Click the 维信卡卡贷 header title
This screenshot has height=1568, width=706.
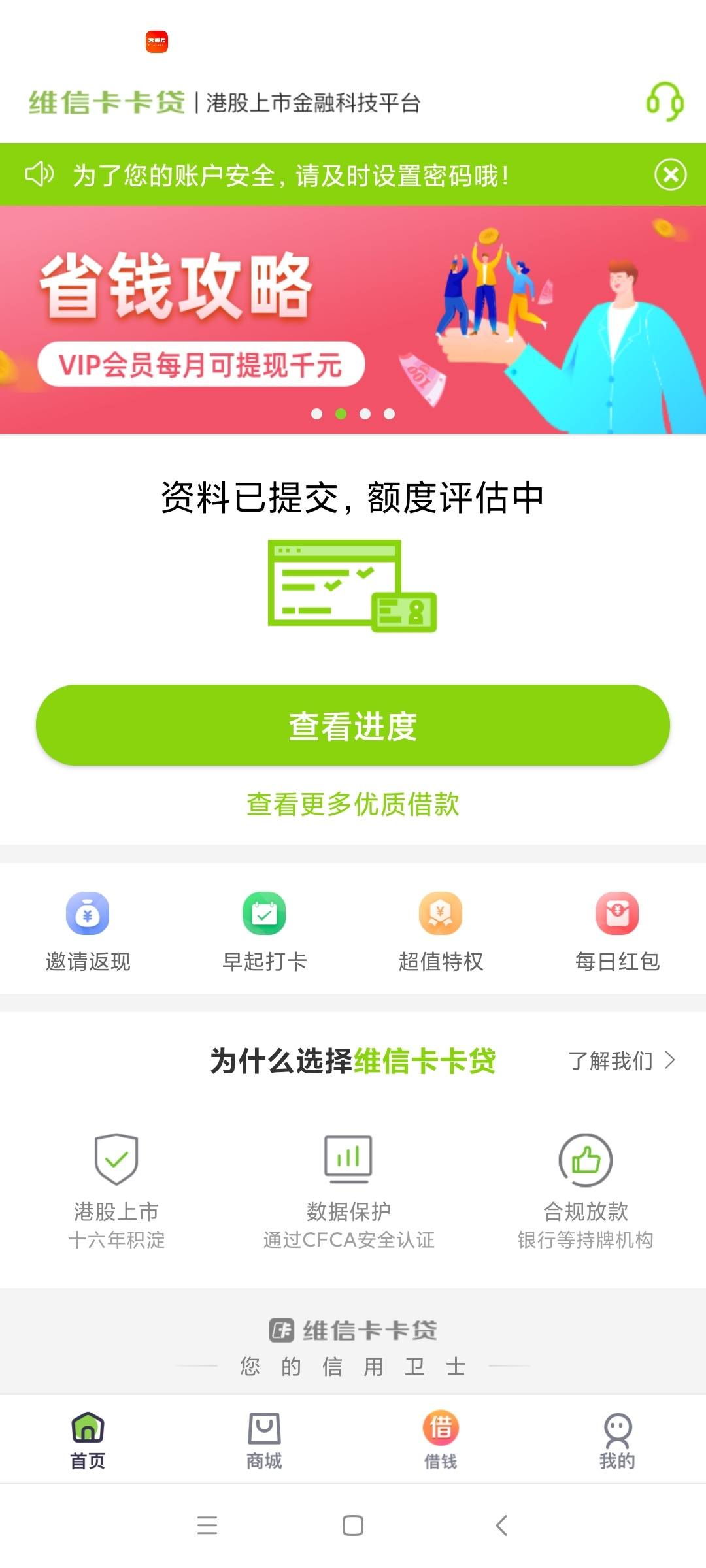[107, 101]
